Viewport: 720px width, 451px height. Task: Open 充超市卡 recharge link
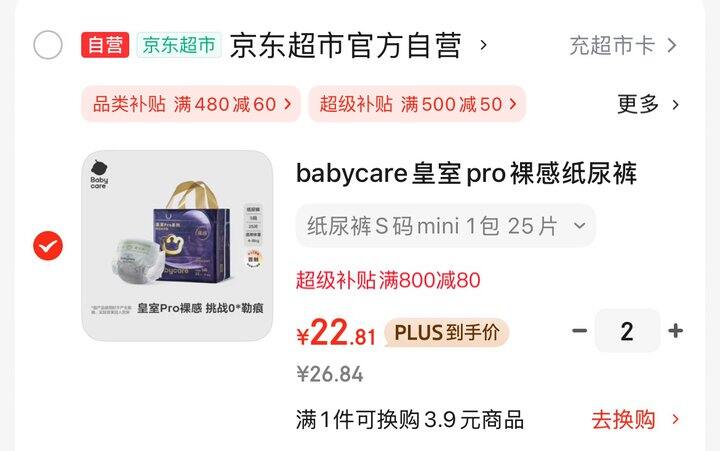pyautogui.click(x=623, y=45)
